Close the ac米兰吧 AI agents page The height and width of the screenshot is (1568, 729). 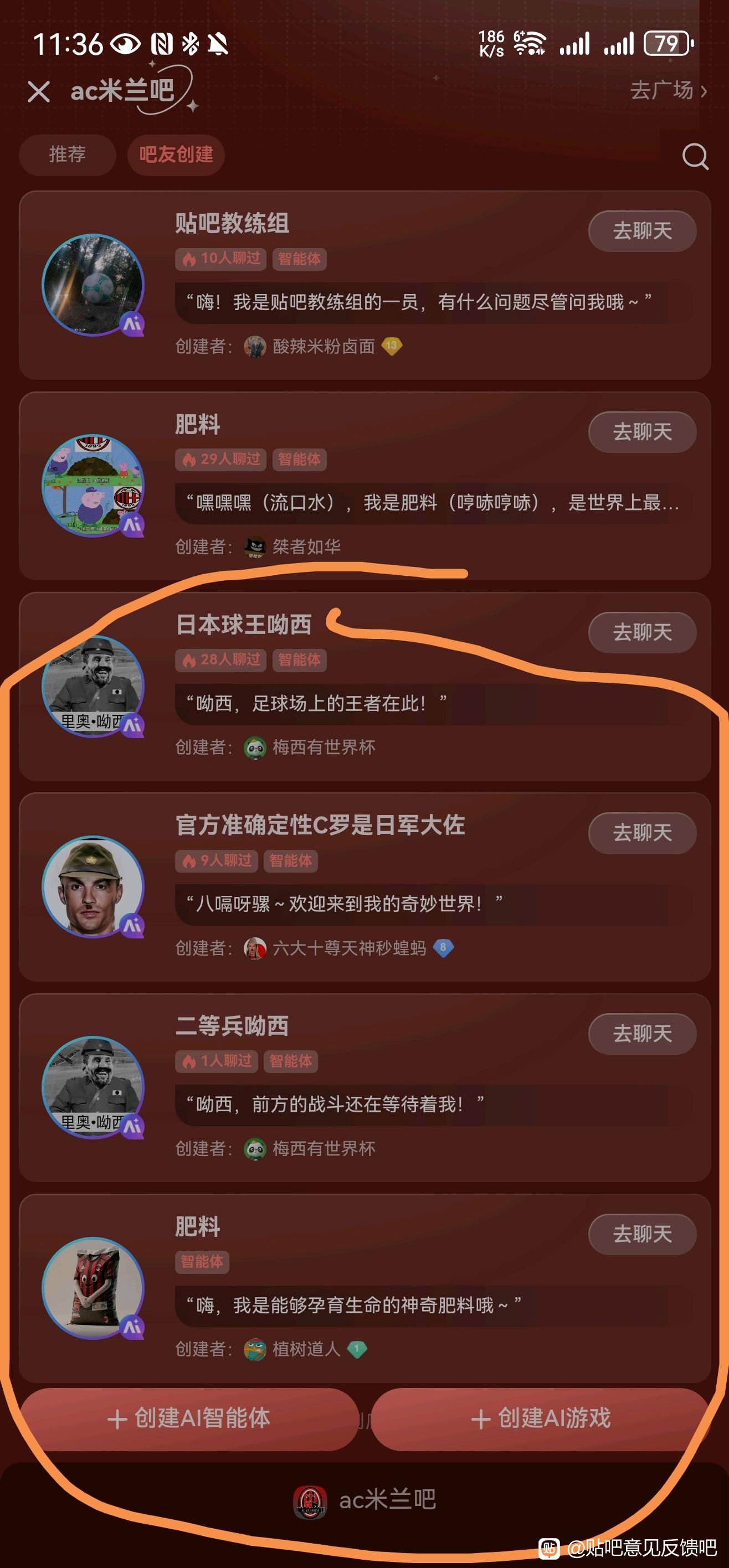point(38,92)
